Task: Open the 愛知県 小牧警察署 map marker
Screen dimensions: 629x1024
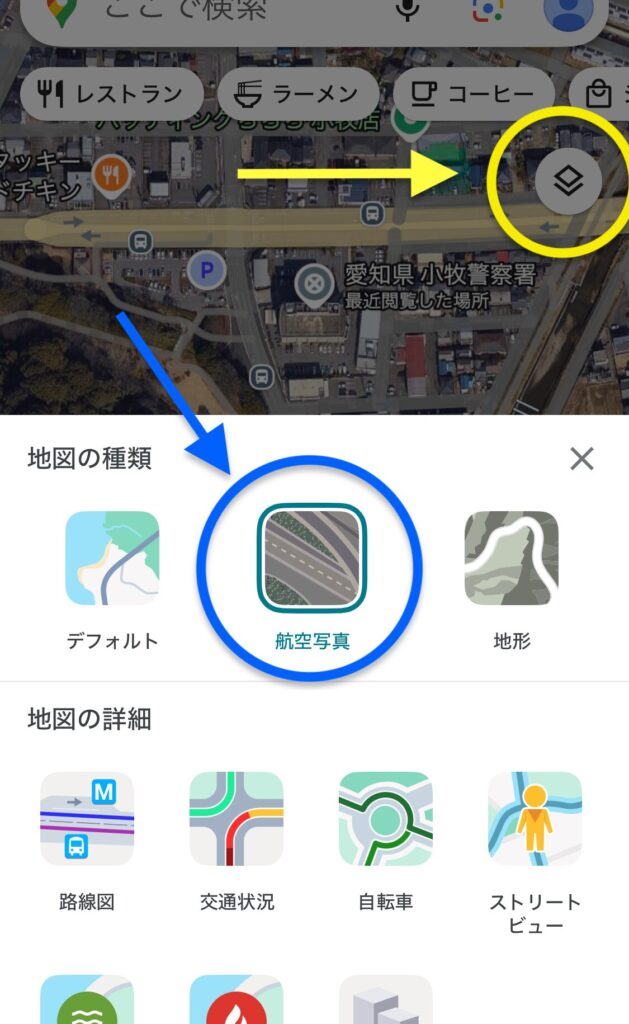Action: click(x=317, y=284)
